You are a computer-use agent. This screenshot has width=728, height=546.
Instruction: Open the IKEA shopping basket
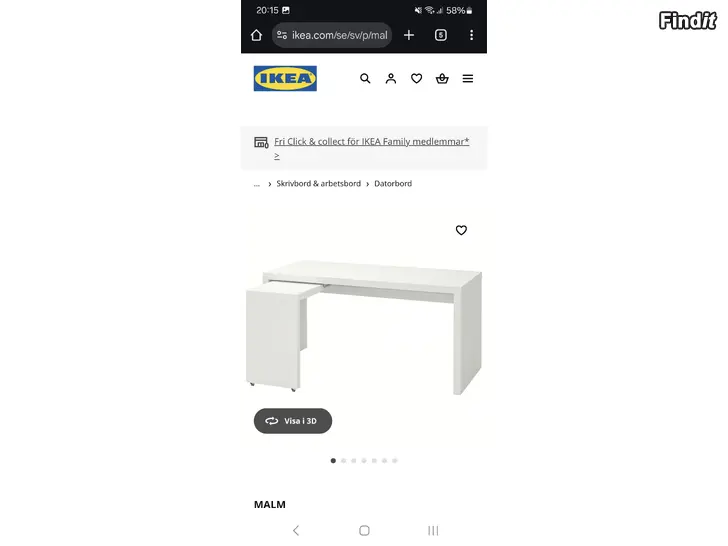[x=442, y=79]
